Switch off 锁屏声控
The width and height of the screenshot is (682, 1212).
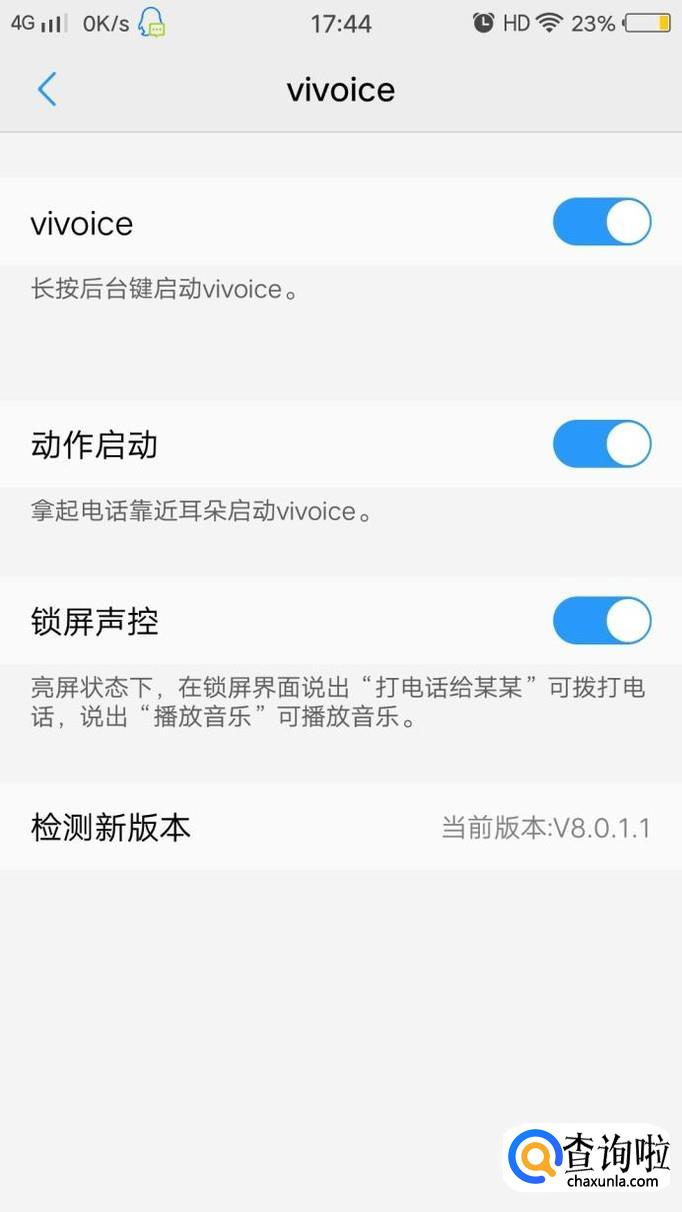(602, 621)
